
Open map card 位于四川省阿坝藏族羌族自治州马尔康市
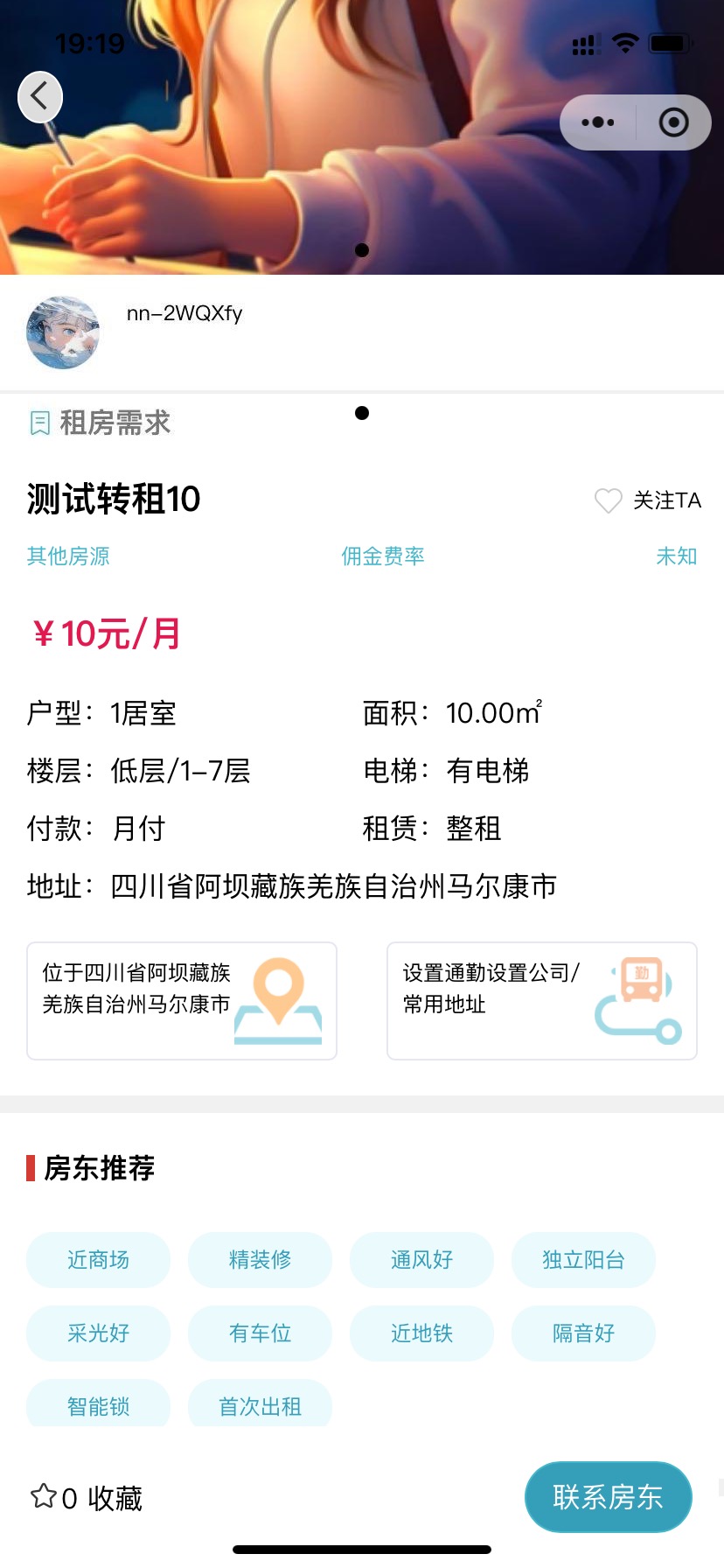click(182, 1001)
